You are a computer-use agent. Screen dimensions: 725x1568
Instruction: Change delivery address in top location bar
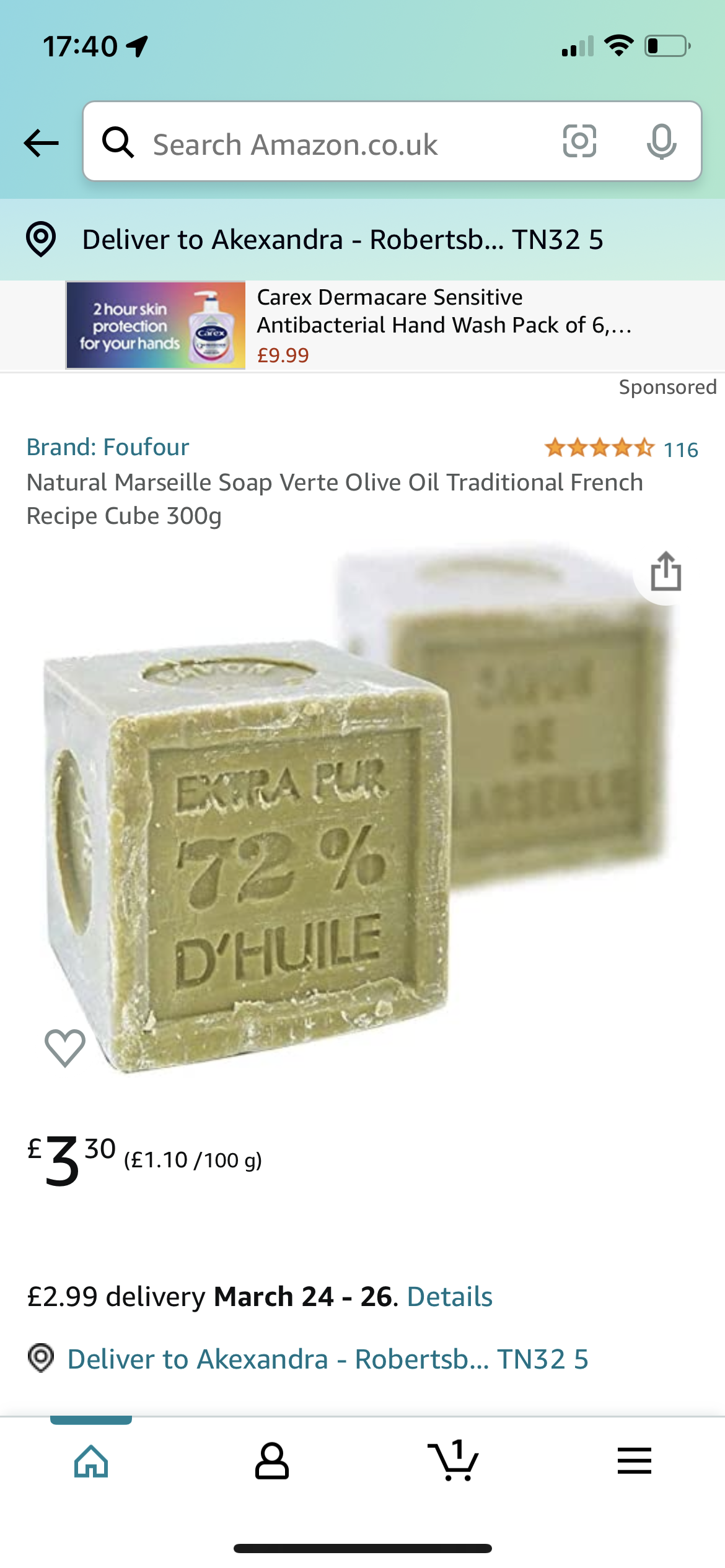pos(342,240)
